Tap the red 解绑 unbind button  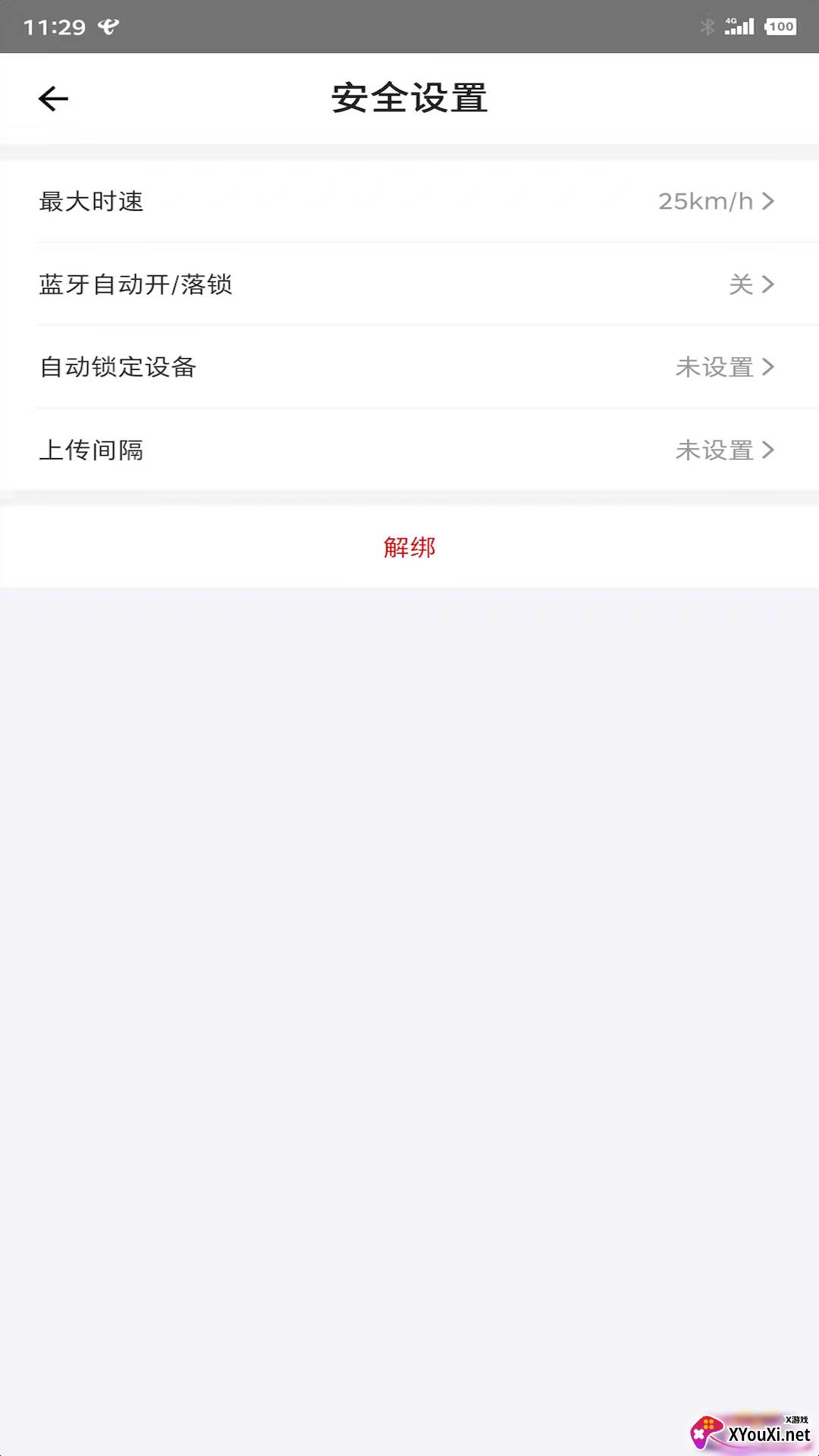click(x=409, y=547)
